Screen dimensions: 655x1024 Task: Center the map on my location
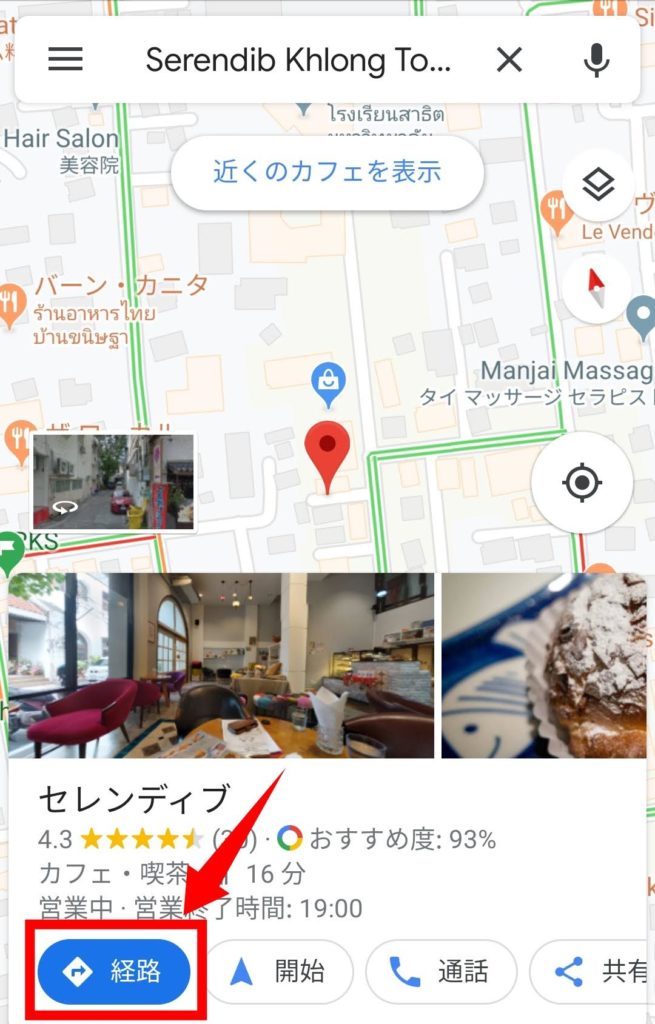pos(581,483)
